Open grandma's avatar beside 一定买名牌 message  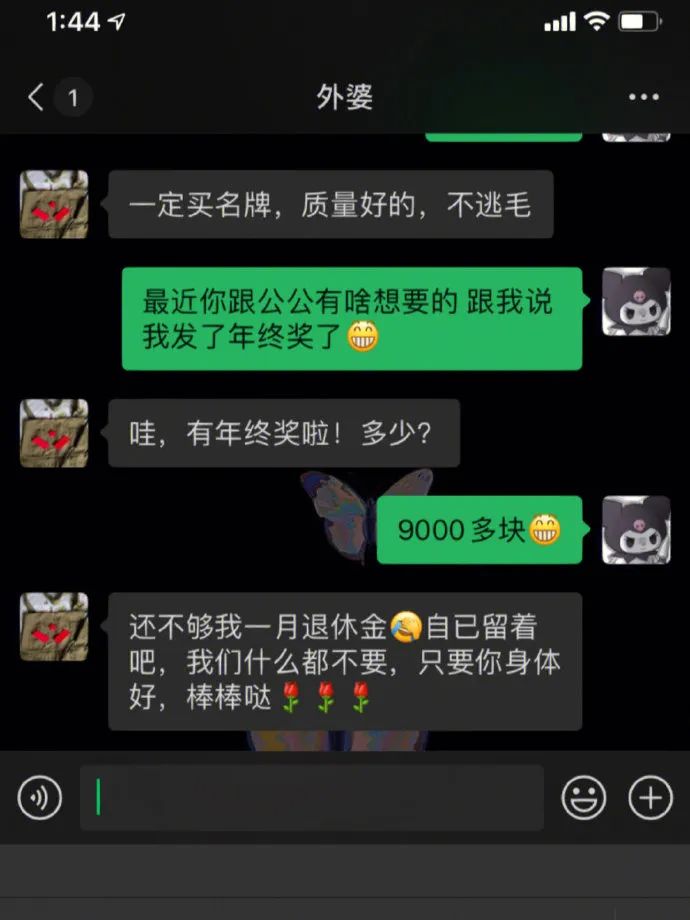click(54, 204)
